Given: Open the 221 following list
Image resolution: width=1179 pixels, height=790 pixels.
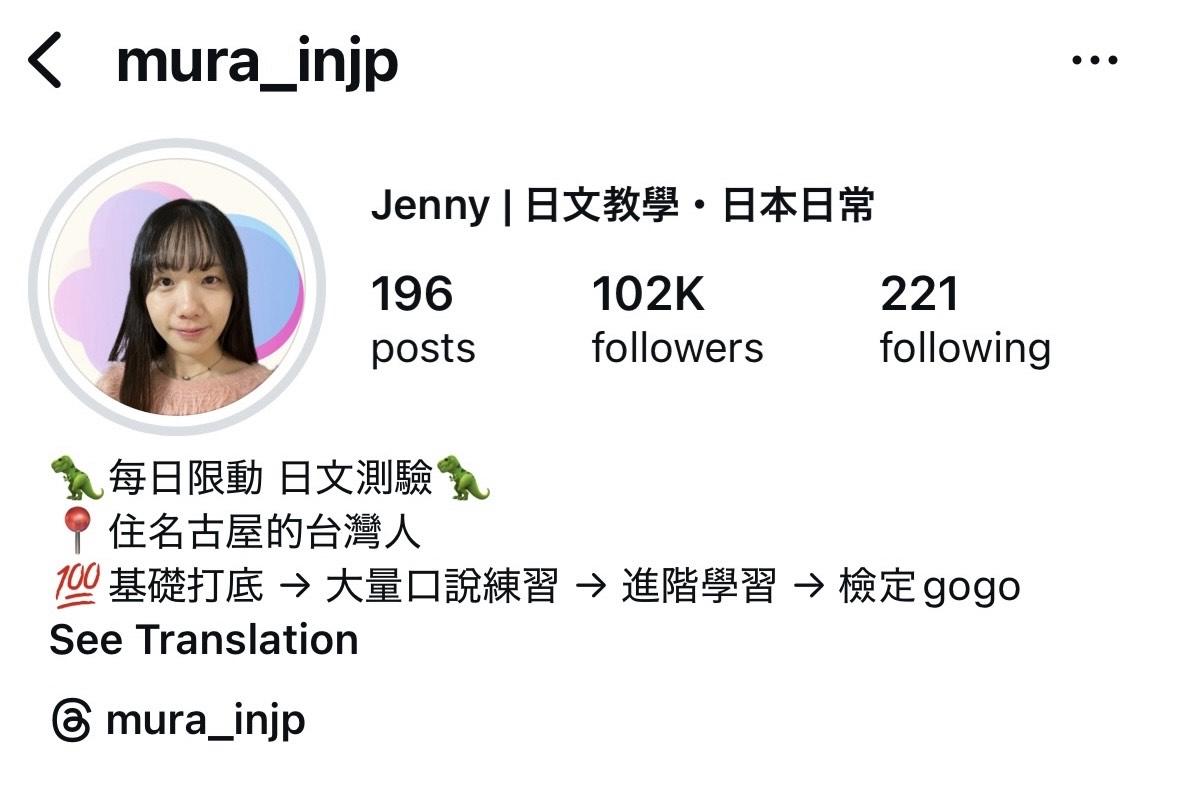Looking at the screenshot, I should pyautogui.click(x=964, y=320).
